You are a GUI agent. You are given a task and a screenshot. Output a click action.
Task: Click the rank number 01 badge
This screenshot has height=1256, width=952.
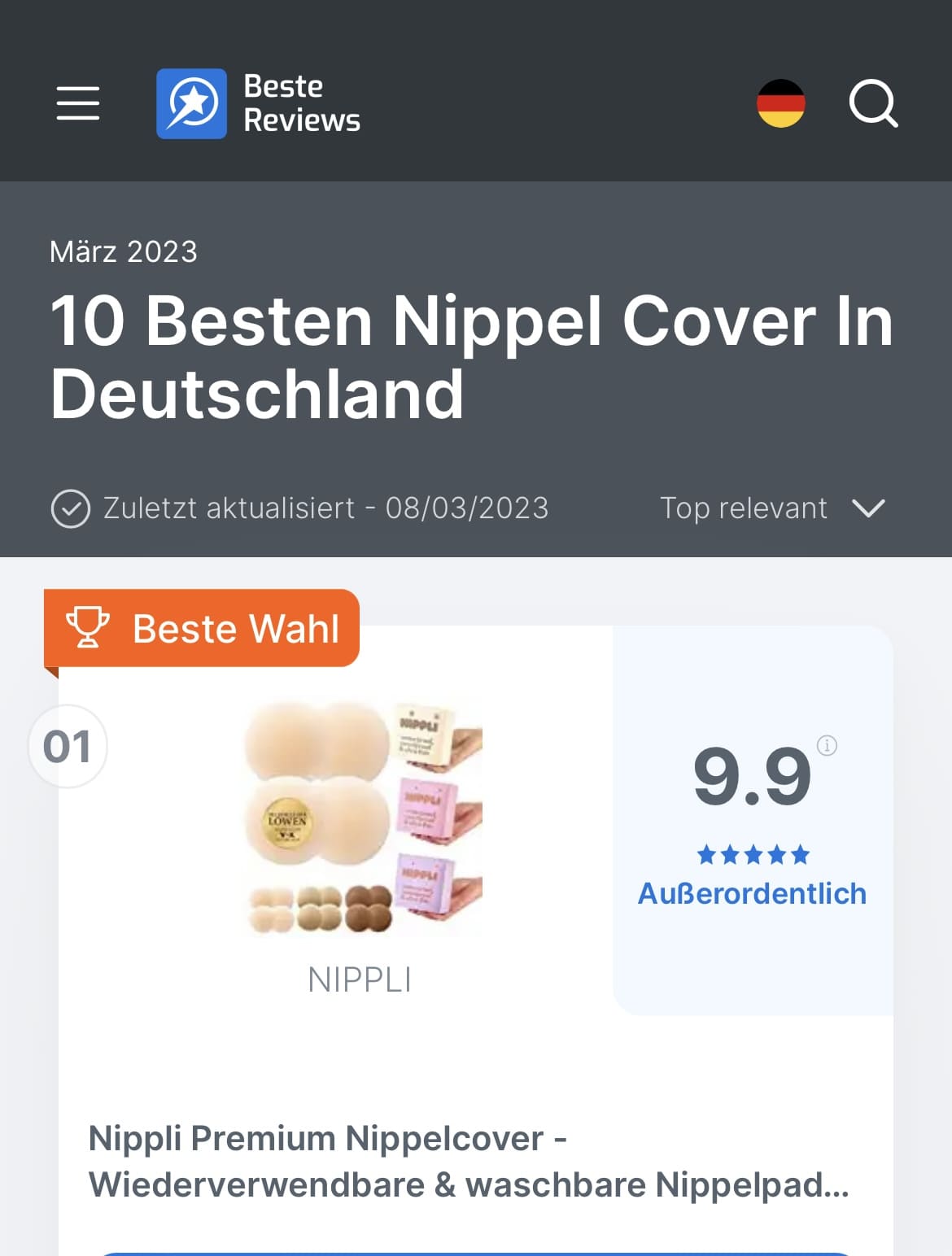coord(68,746)
